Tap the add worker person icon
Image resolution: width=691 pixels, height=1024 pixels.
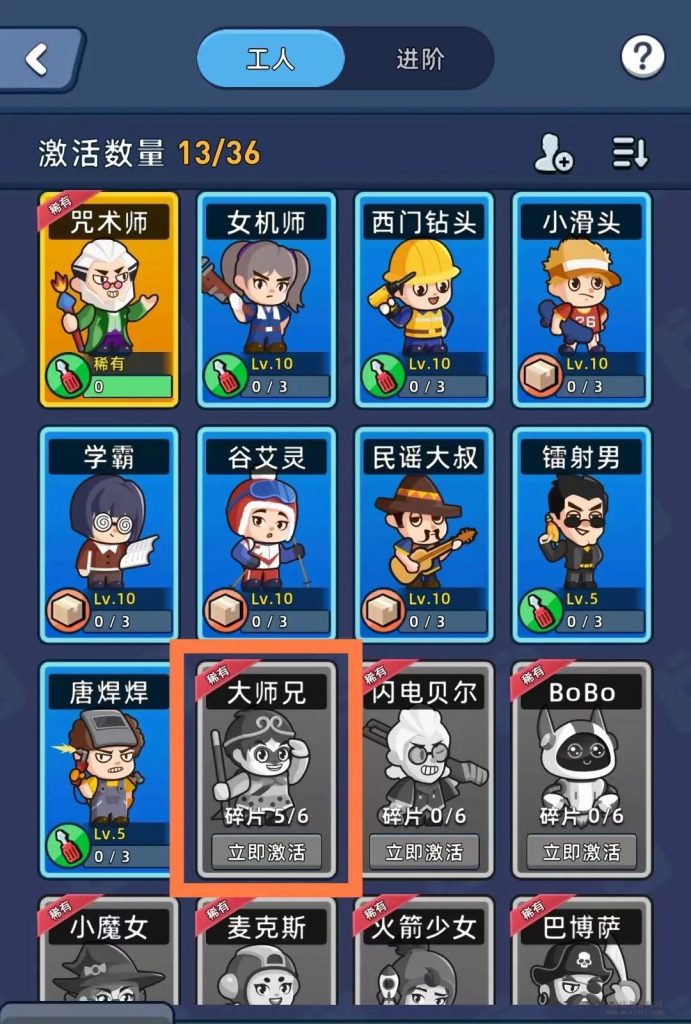552,152
